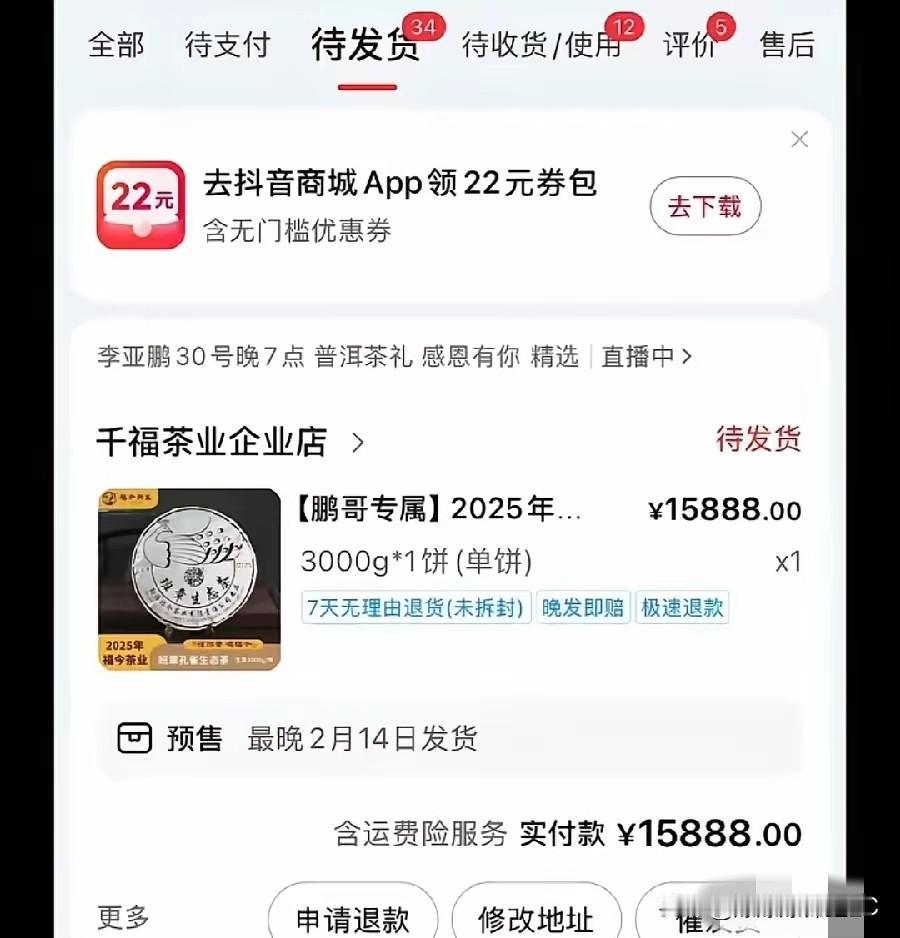Image resolution: width=900 pixels, height=938 pixels.
Task: Switch to the 评价 tab
Action: coord(688,48)
